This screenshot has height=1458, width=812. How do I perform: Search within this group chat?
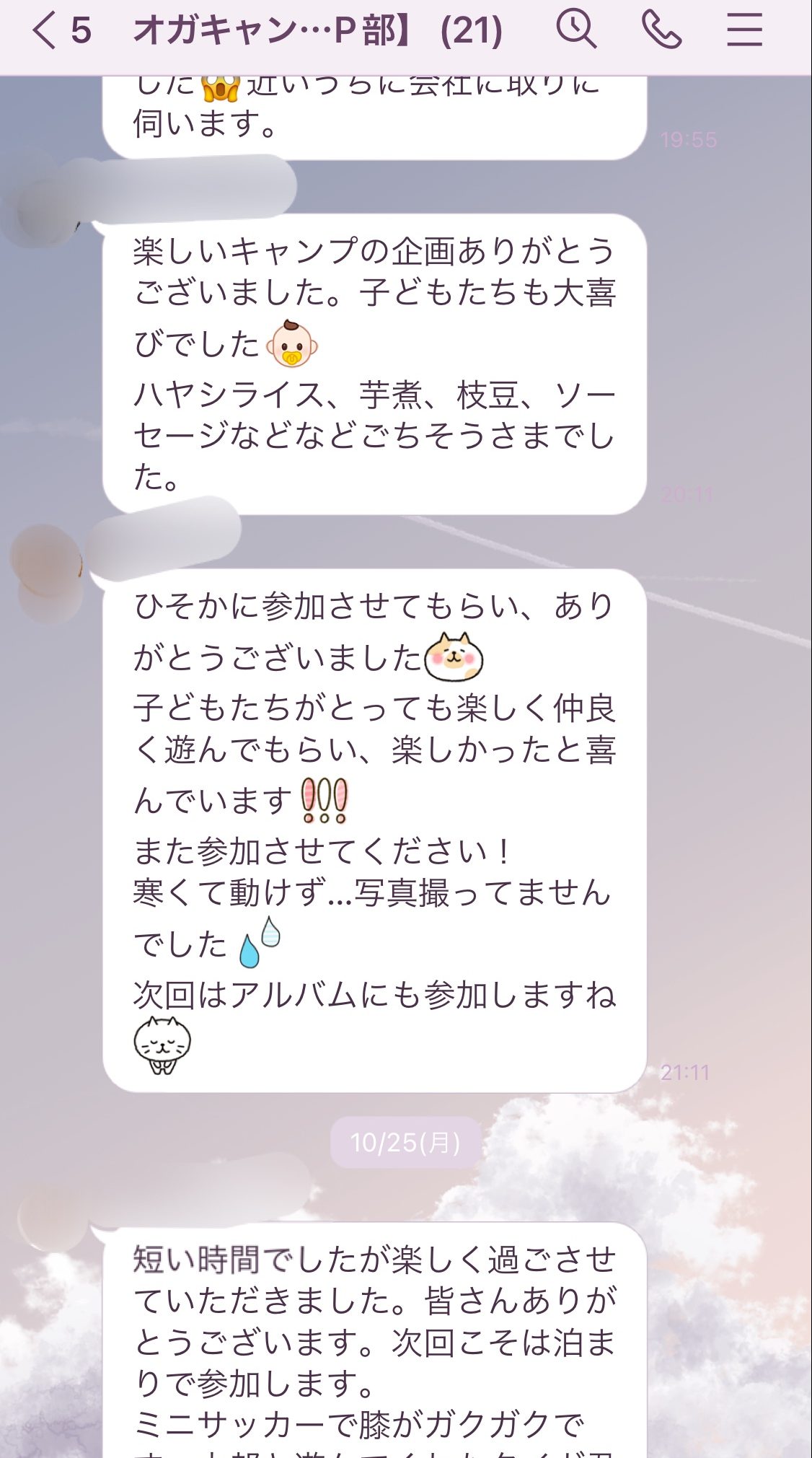click(x=575, y=30)
